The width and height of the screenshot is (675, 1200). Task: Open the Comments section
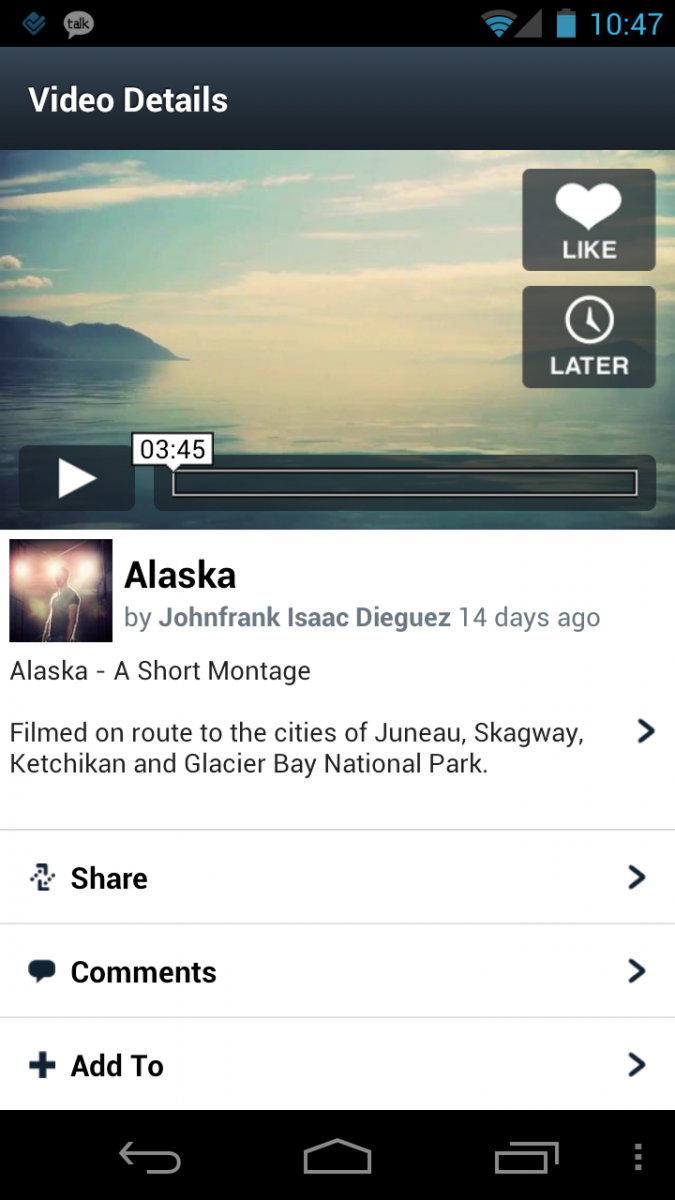coord(337,971)
